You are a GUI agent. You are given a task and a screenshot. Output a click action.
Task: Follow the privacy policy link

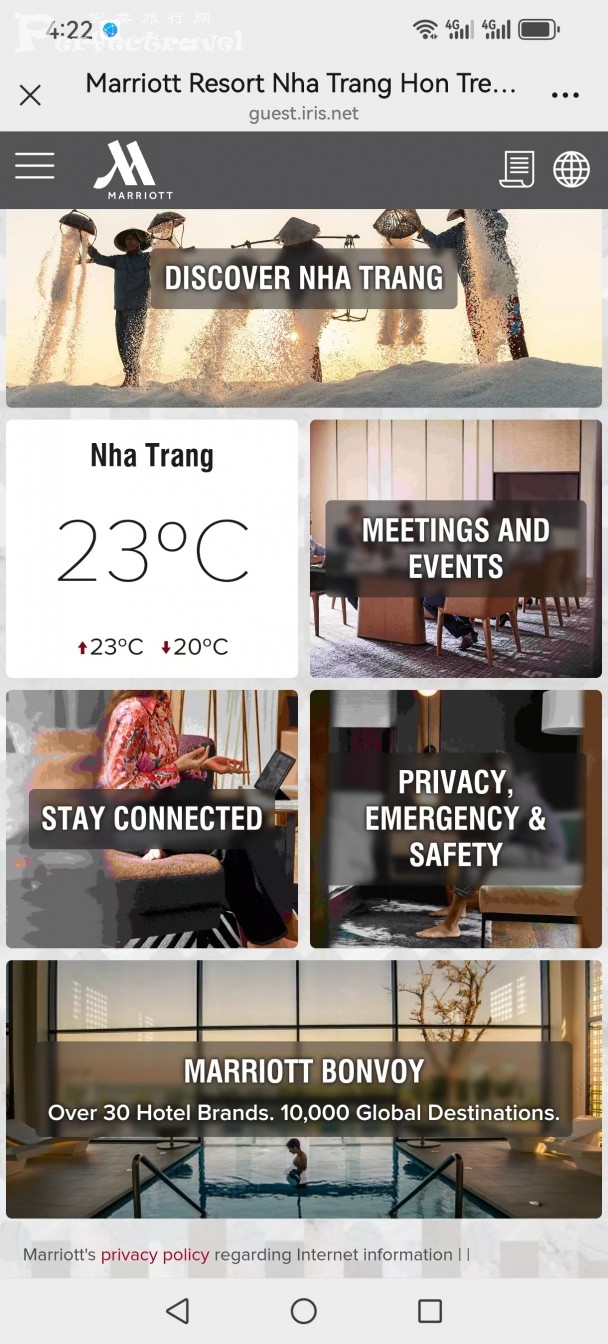[x=155, y=1255]
